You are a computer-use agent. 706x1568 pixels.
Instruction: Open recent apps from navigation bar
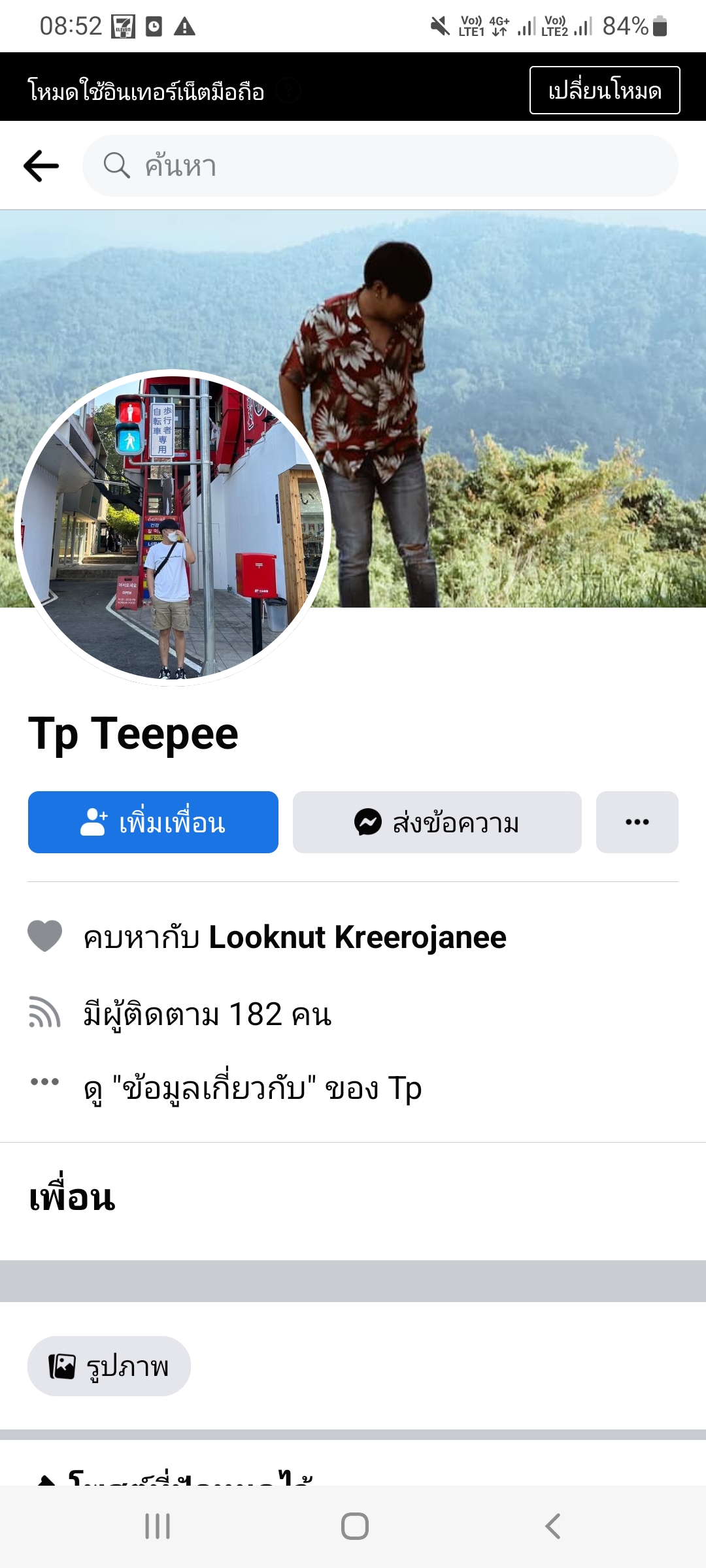[x=158, y=1526]
